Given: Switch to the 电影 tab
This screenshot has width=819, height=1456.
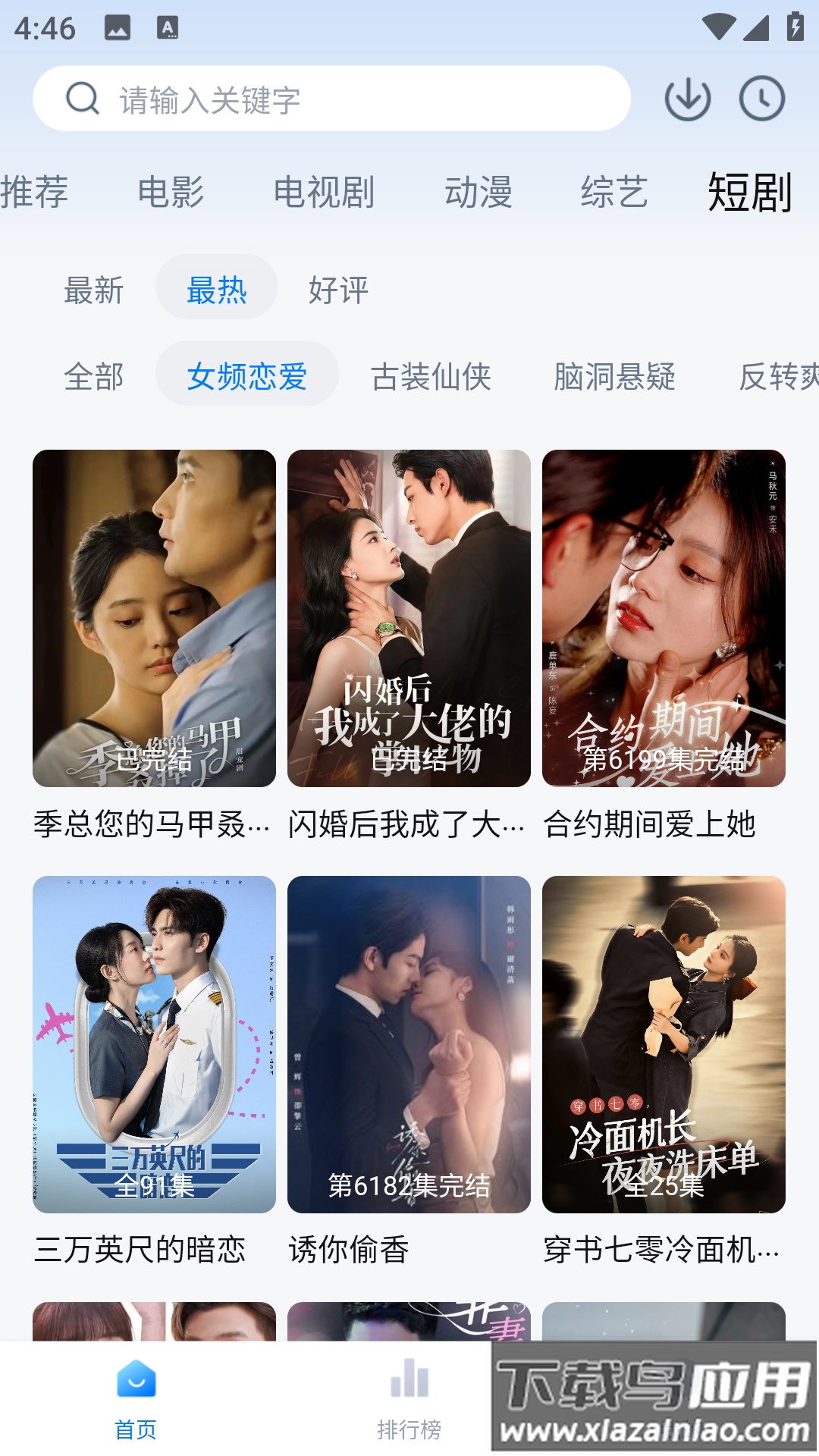Looking at the screenshot, I should click(x=171, y=192).
